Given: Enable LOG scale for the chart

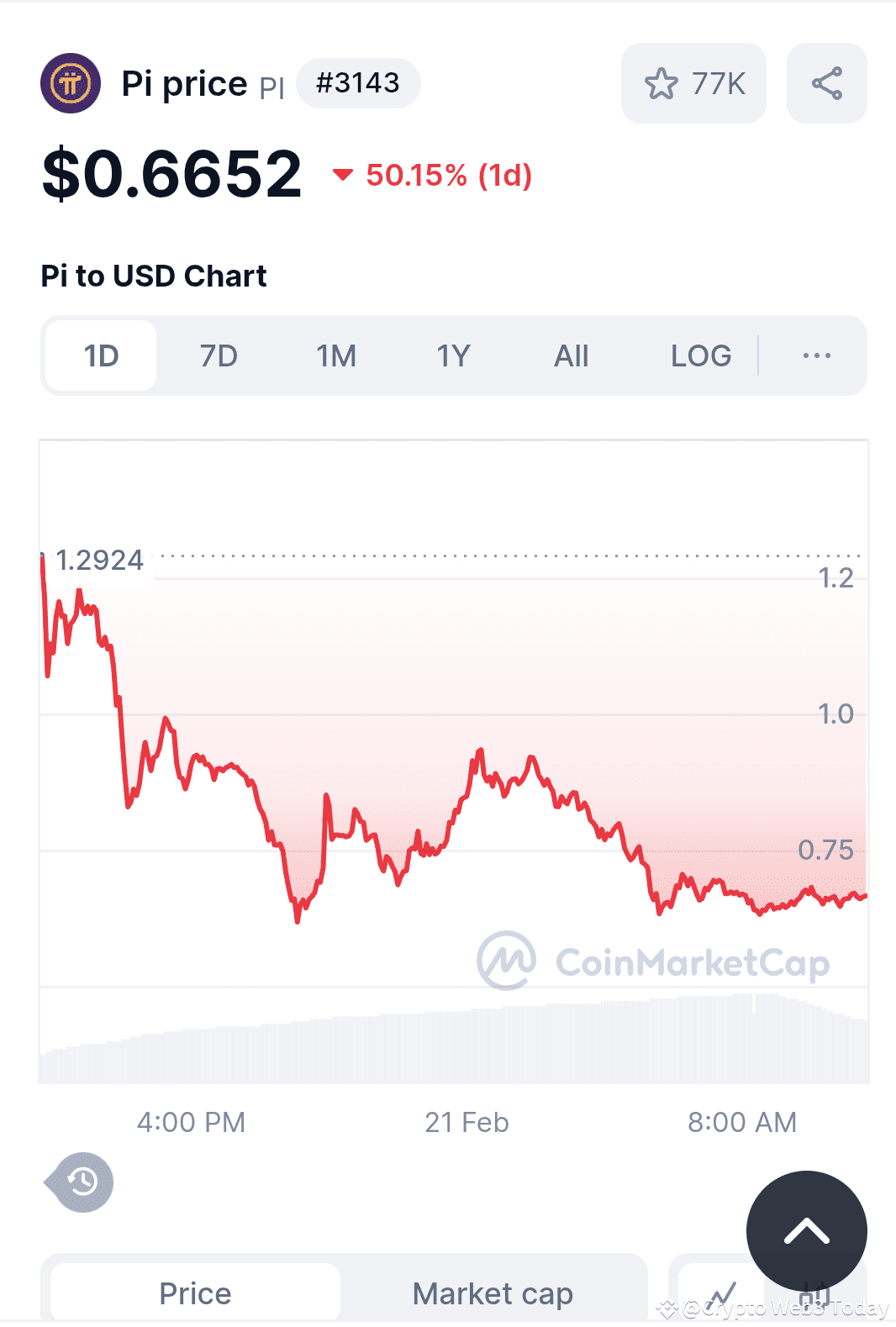Looking at the screenshot, I should click(701, 355).
